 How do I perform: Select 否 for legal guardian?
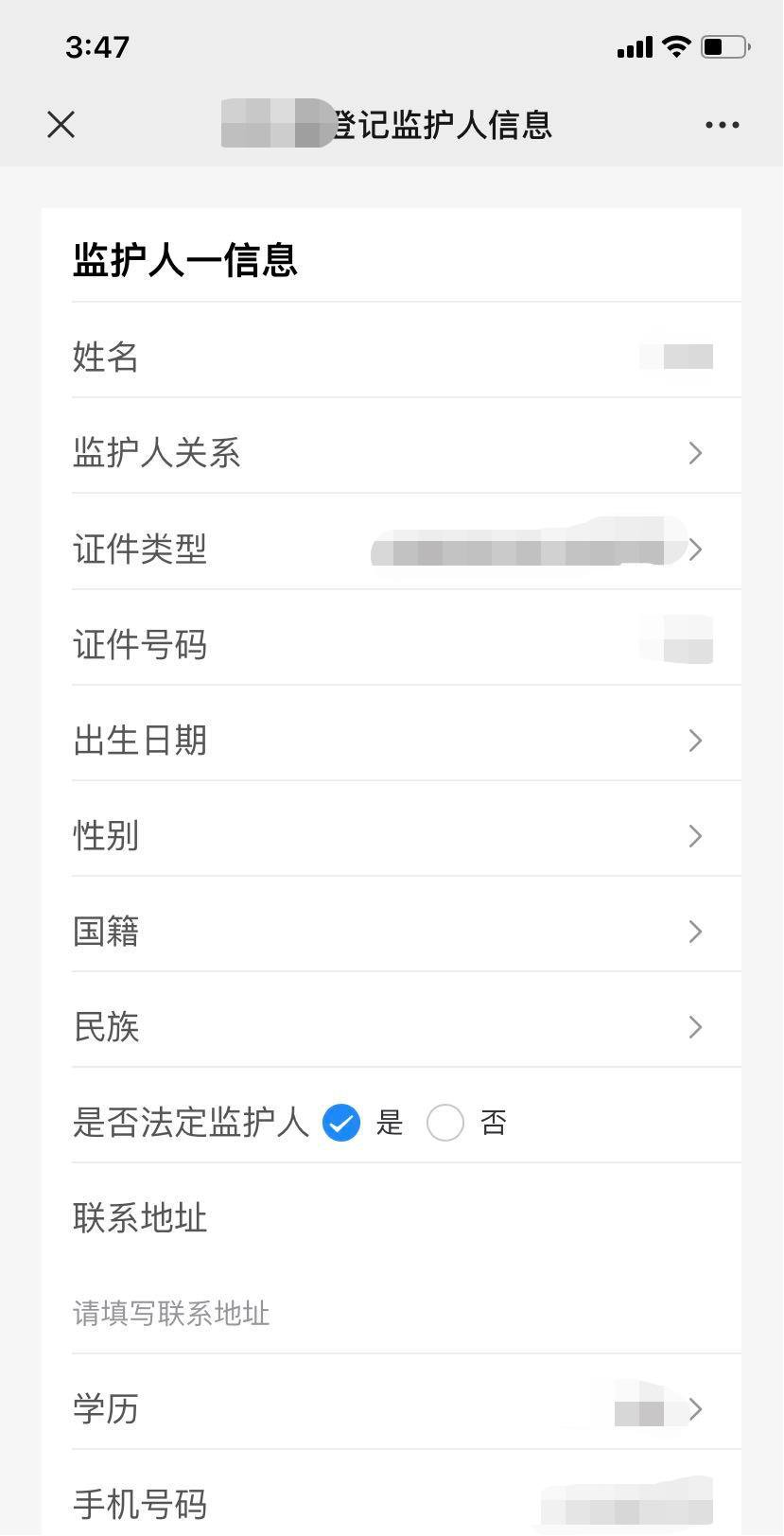tap(445, 1123)
